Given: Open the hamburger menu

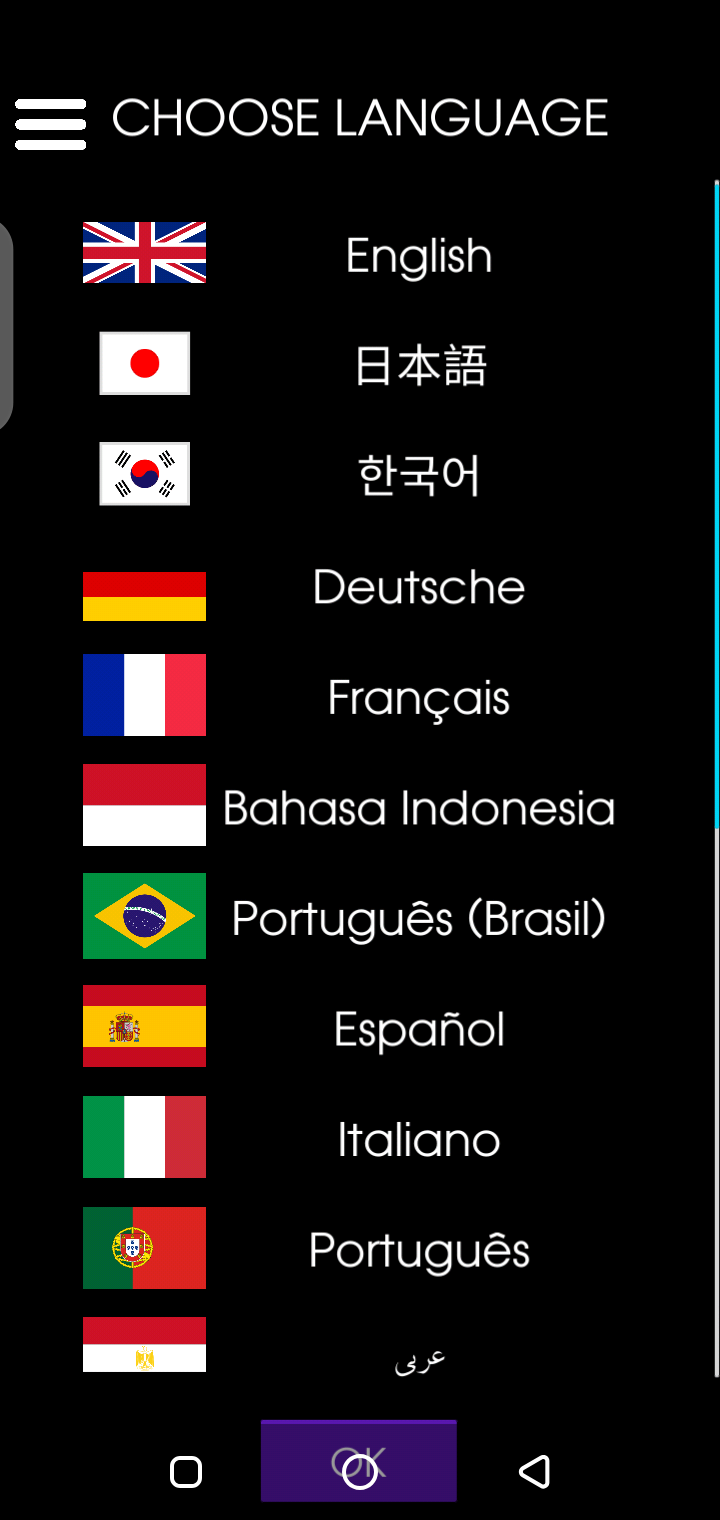Looking at the screenshot, I should [50, 122].
